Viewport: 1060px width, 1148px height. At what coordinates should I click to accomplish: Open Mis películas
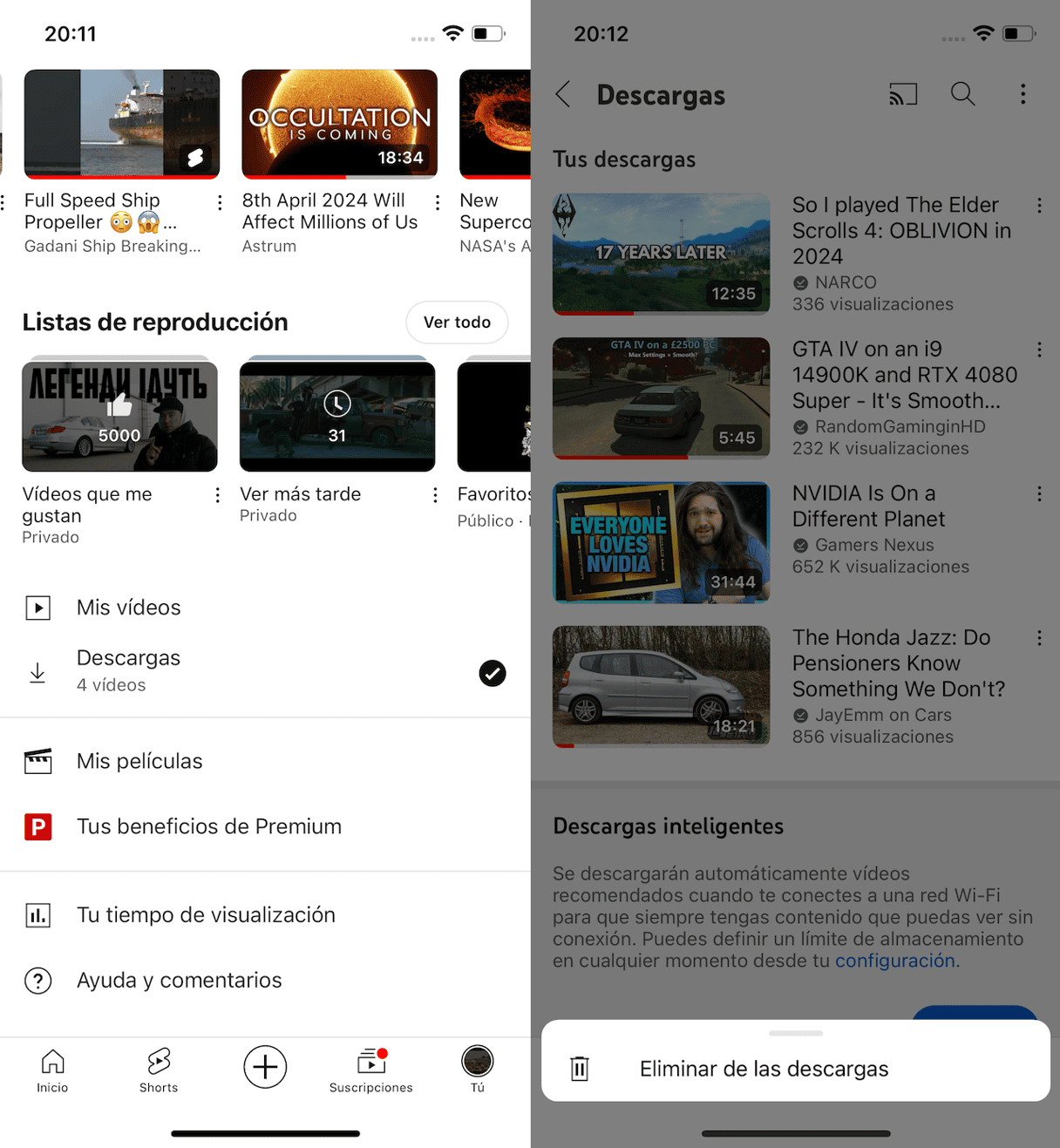tap(139, 761)
